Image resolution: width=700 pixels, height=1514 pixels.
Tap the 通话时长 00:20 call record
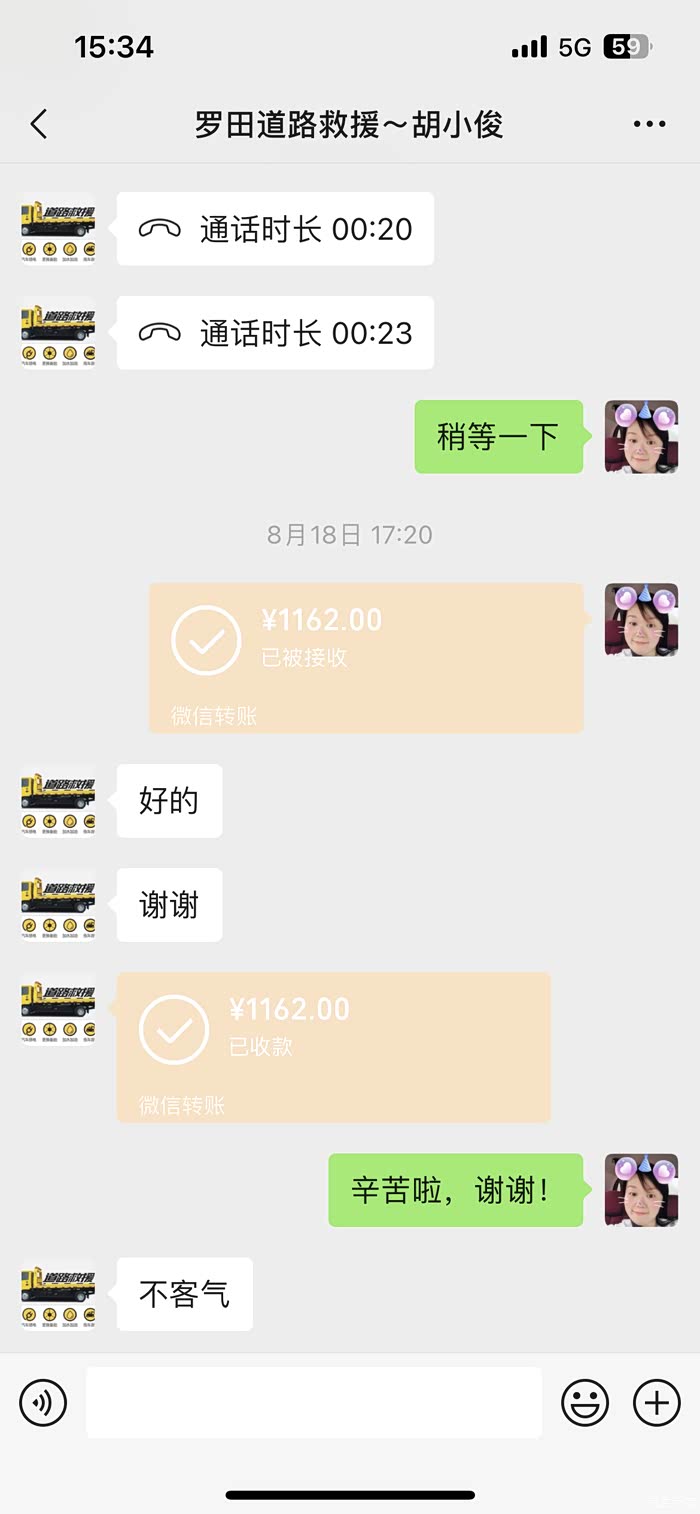click(275, 229)
